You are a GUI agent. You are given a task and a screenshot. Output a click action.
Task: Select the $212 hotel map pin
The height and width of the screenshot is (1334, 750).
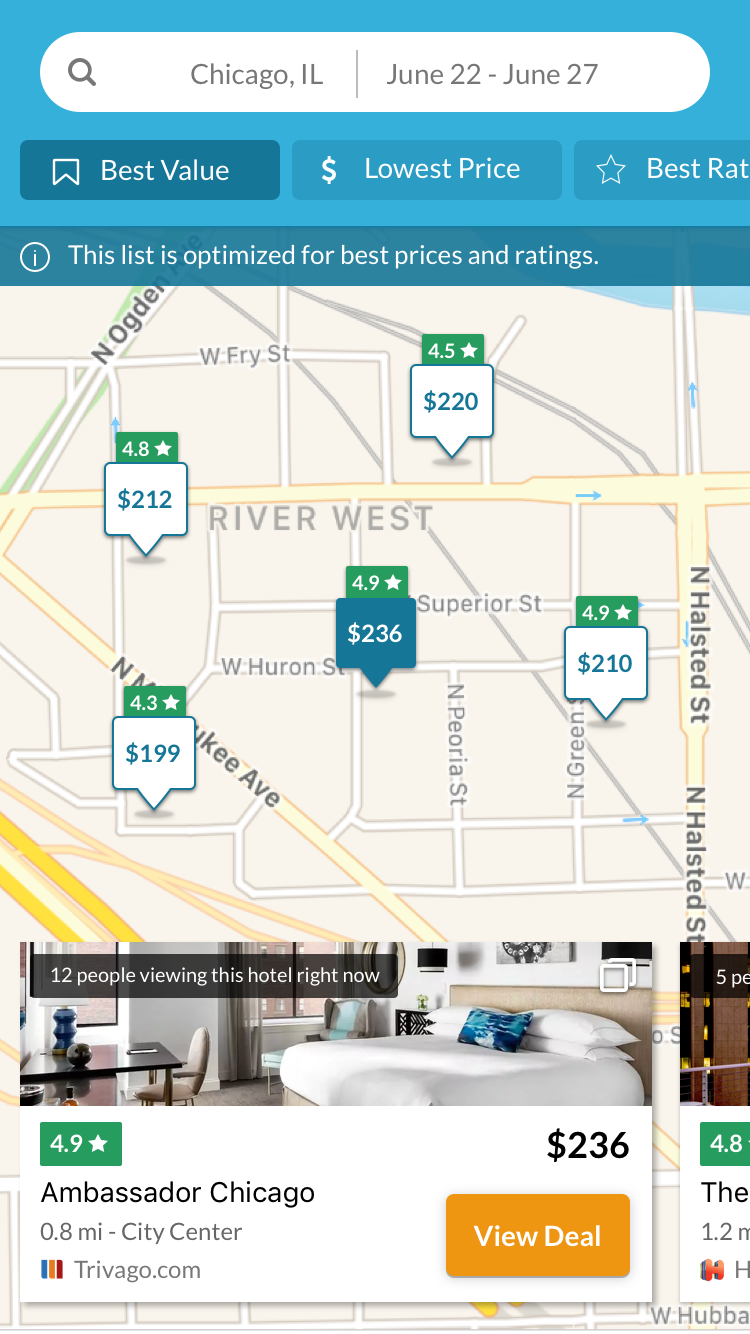pyautogui.click(x=146, y=499)
